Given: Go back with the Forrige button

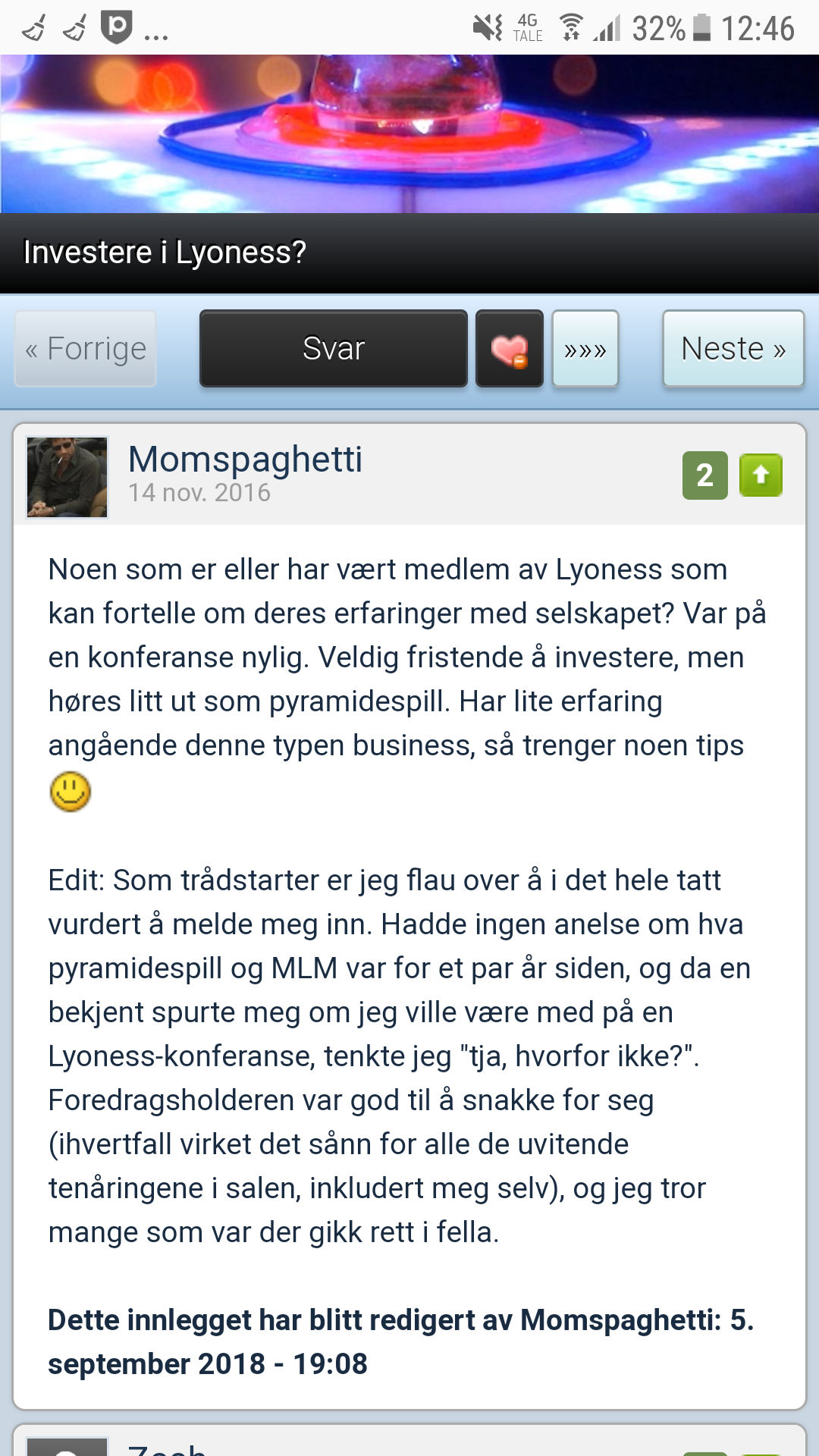Looking at the screenshot, I should click(86, 349).
